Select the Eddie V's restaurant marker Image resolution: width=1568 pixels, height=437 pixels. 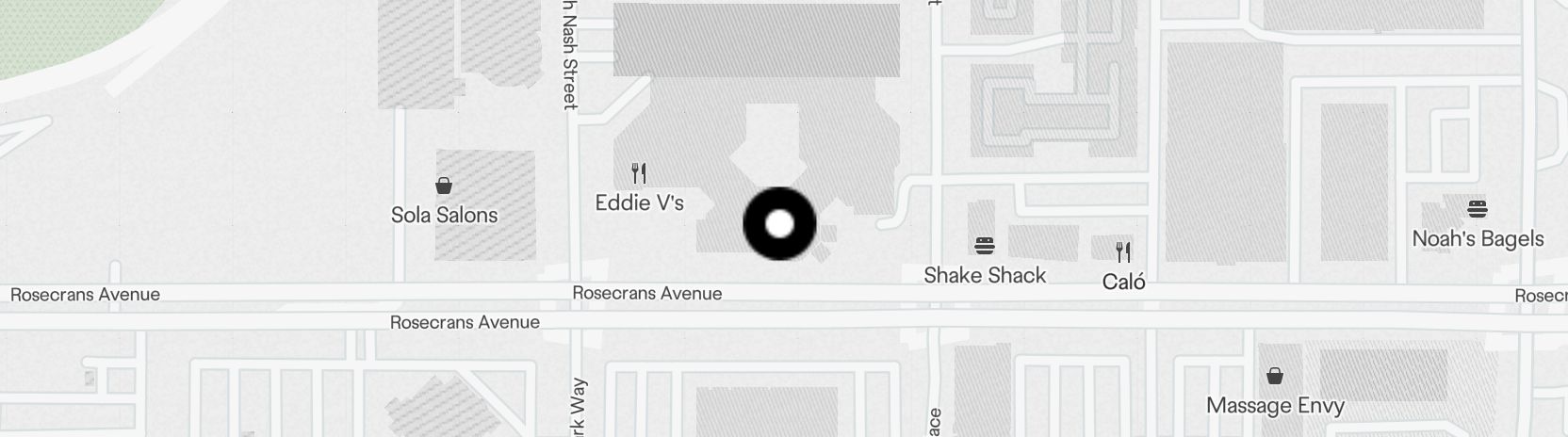[639, 173]
